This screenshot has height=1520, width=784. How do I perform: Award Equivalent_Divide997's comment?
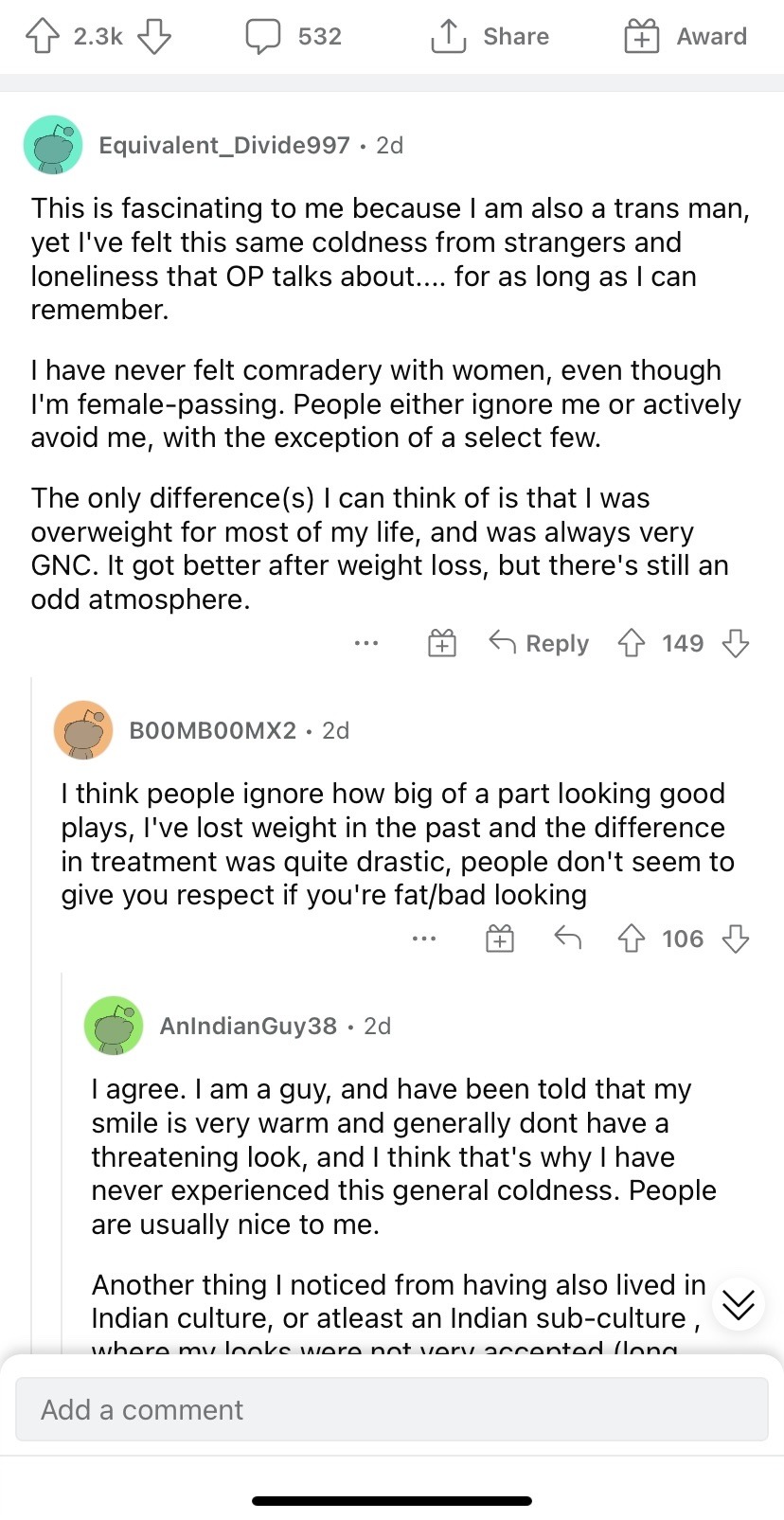coord(442,644)
